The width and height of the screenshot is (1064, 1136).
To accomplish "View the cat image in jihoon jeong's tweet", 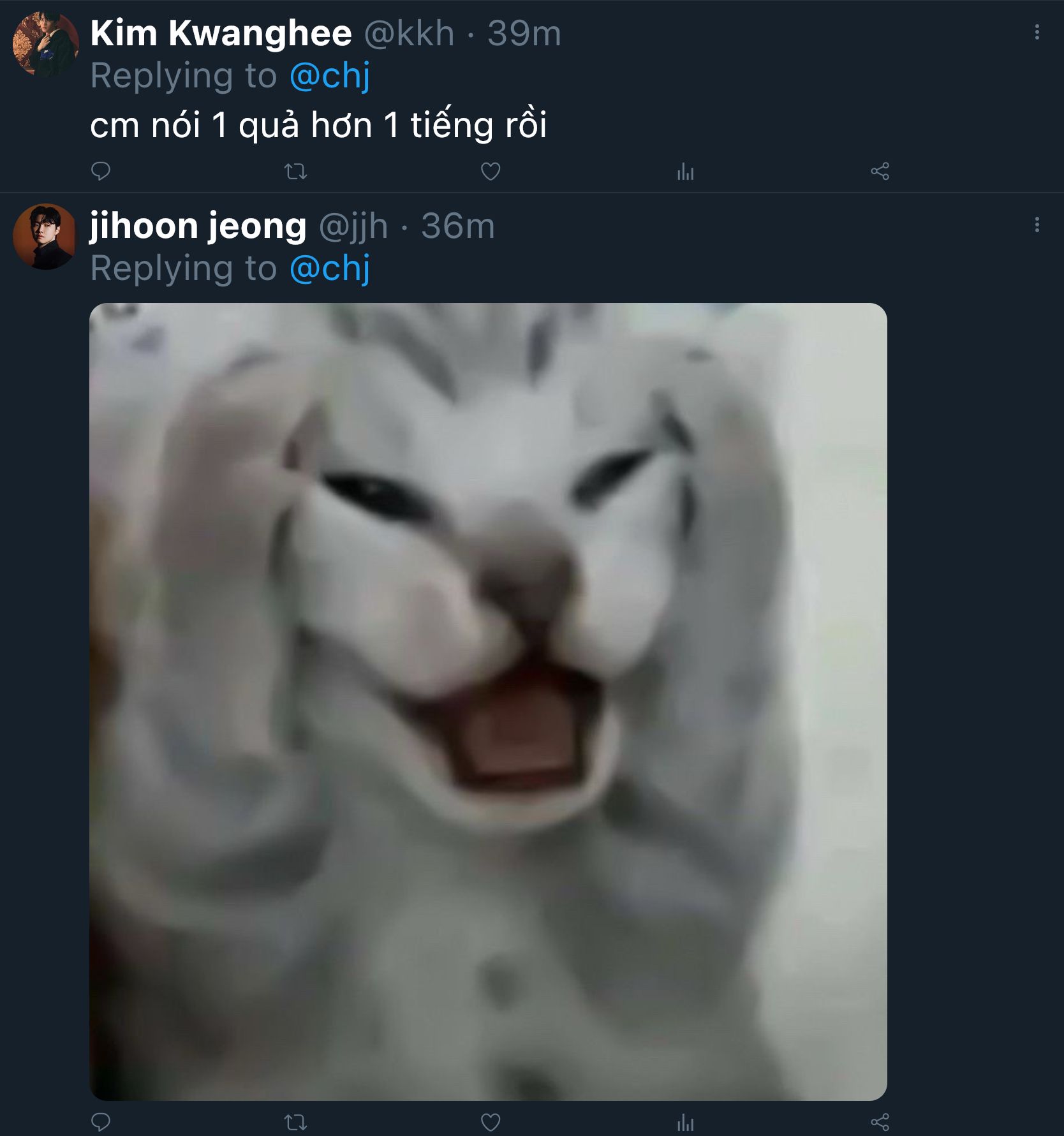I will click(488, 702).
